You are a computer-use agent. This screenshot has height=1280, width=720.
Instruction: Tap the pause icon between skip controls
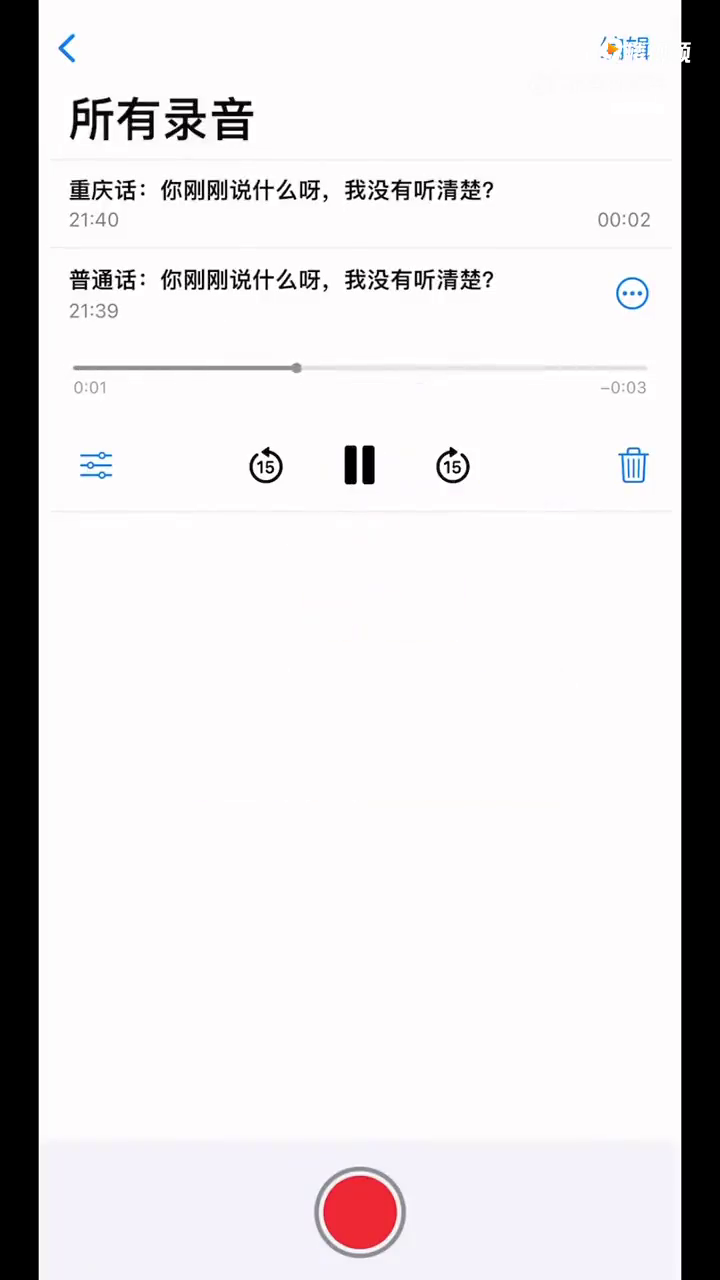click(359, 465)
